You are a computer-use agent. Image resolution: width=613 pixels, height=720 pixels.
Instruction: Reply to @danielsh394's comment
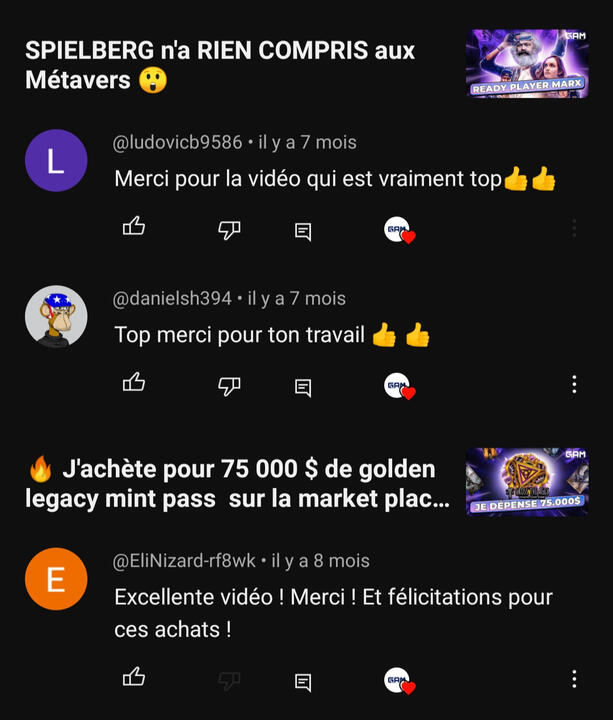click(303, 386)
